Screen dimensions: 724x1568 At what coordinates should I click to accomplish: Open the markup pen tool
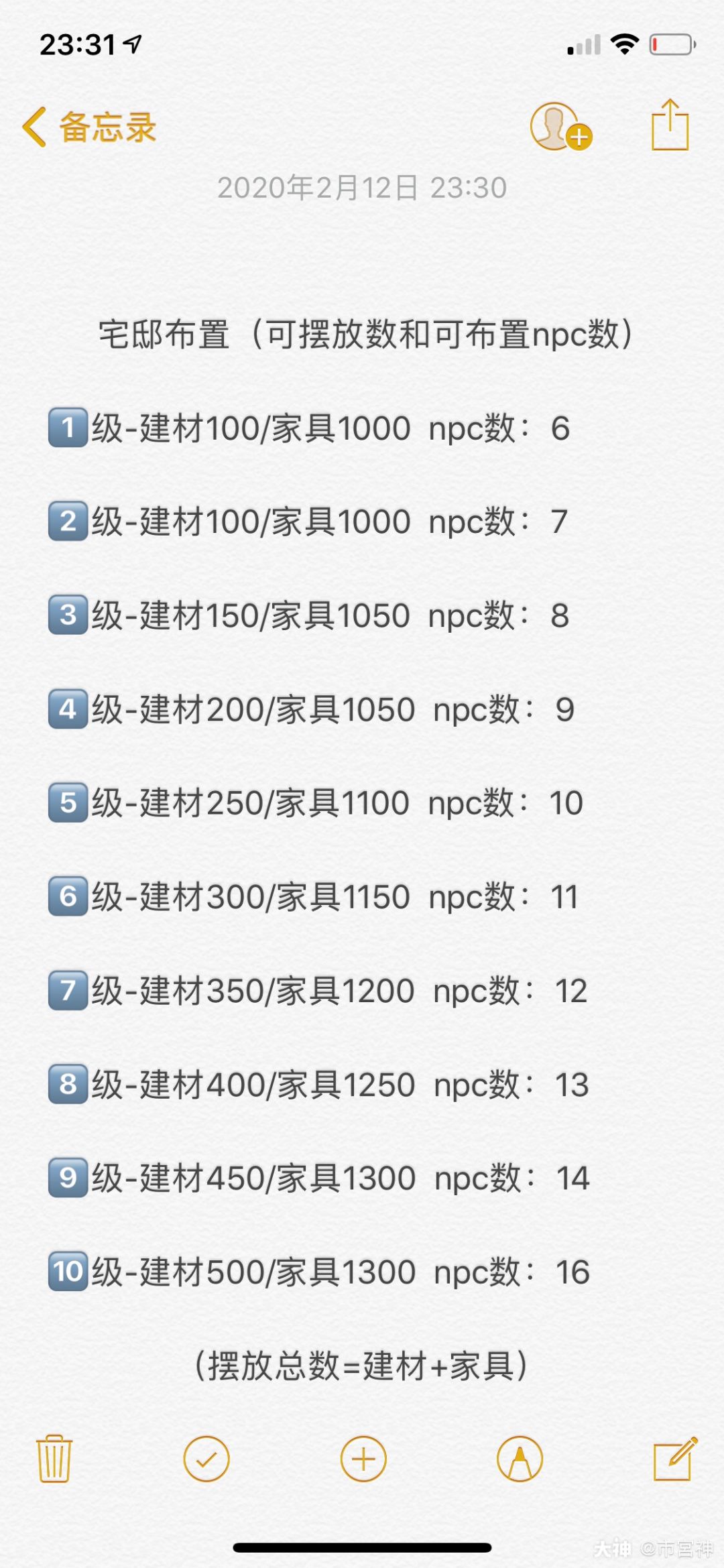pos(520,1458)
